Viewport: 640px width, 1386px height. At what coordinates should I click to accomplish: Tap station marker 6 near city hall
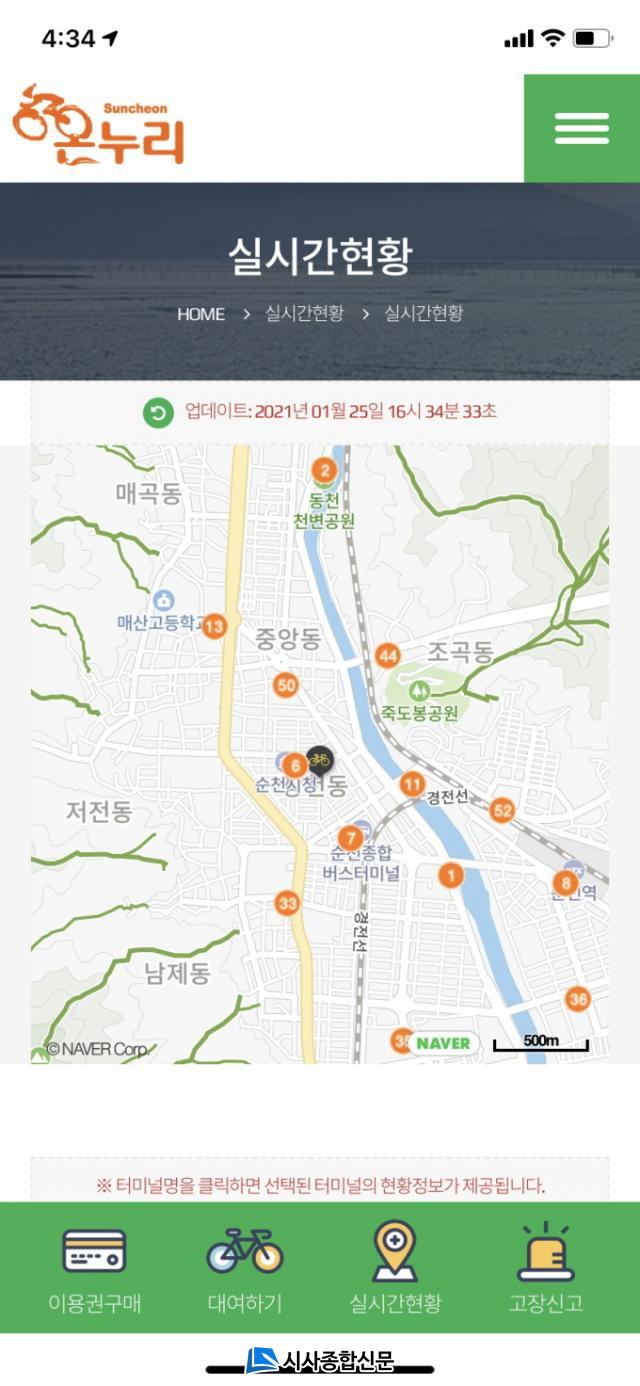294,766
